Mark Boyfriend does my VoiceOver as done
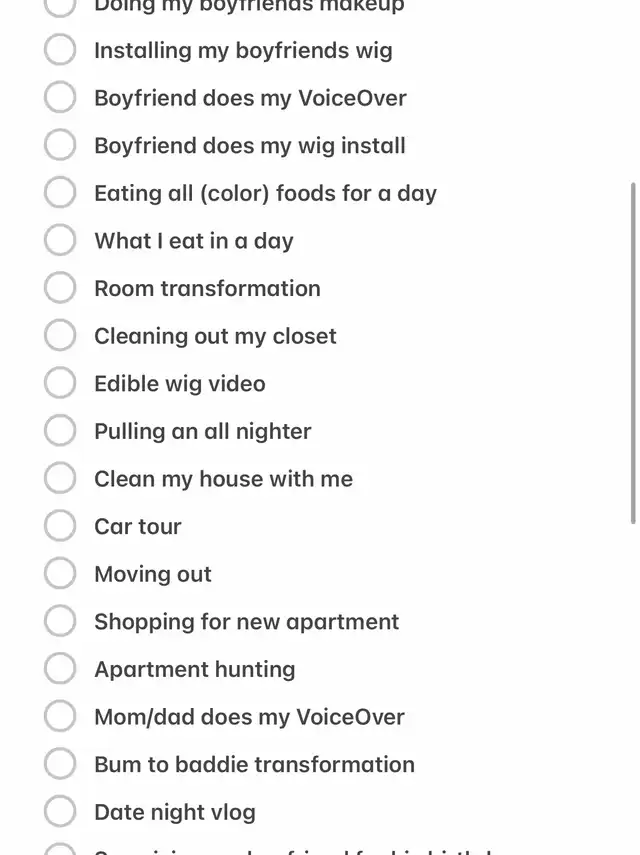 pos(60,98)
